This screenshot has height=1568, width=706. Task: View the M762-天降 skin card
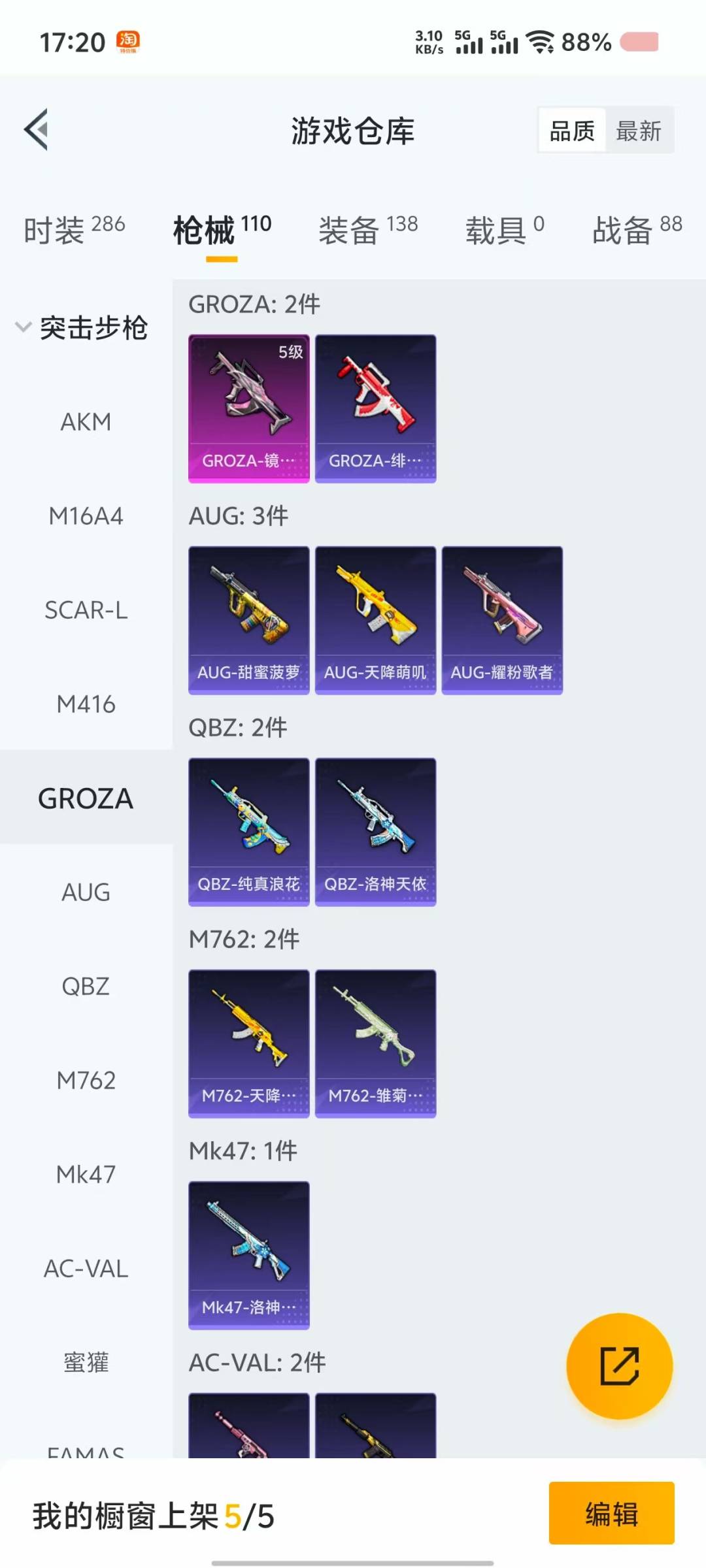click(248, 1044)
